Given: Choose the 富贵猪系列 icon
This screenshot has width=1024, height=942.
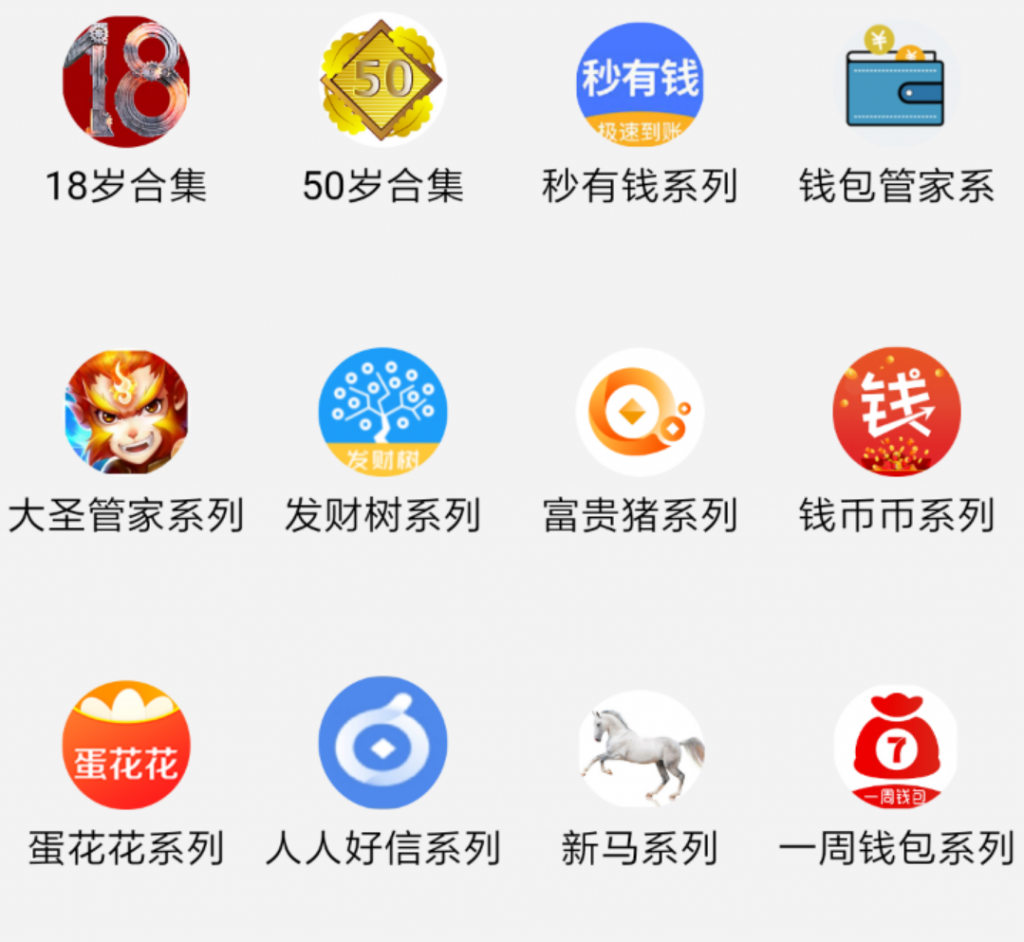Looking at the screenshot, I should click(639, 411).
